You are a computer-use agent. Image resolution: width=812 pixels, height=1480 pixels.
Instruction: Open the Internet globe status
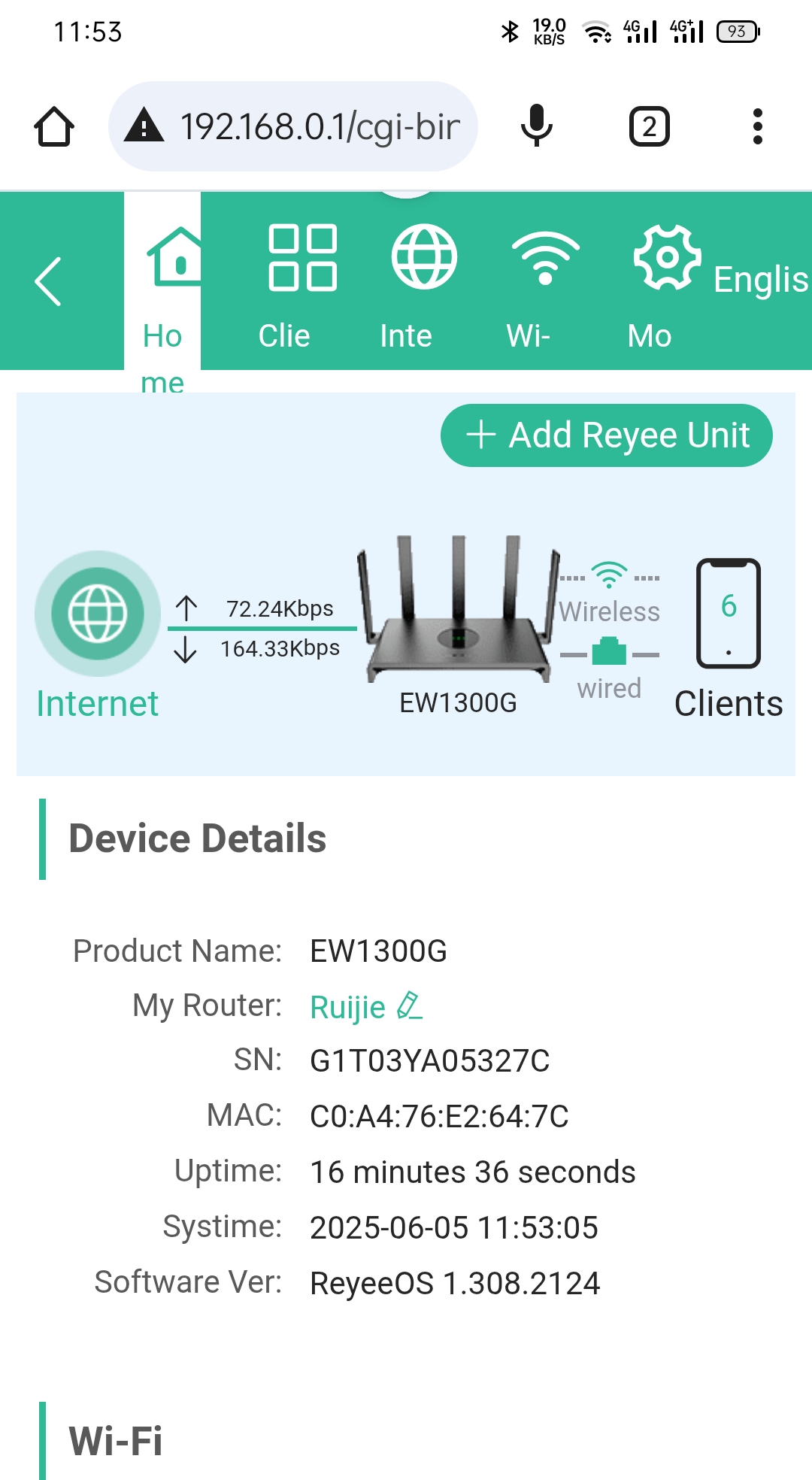[98, 614]
